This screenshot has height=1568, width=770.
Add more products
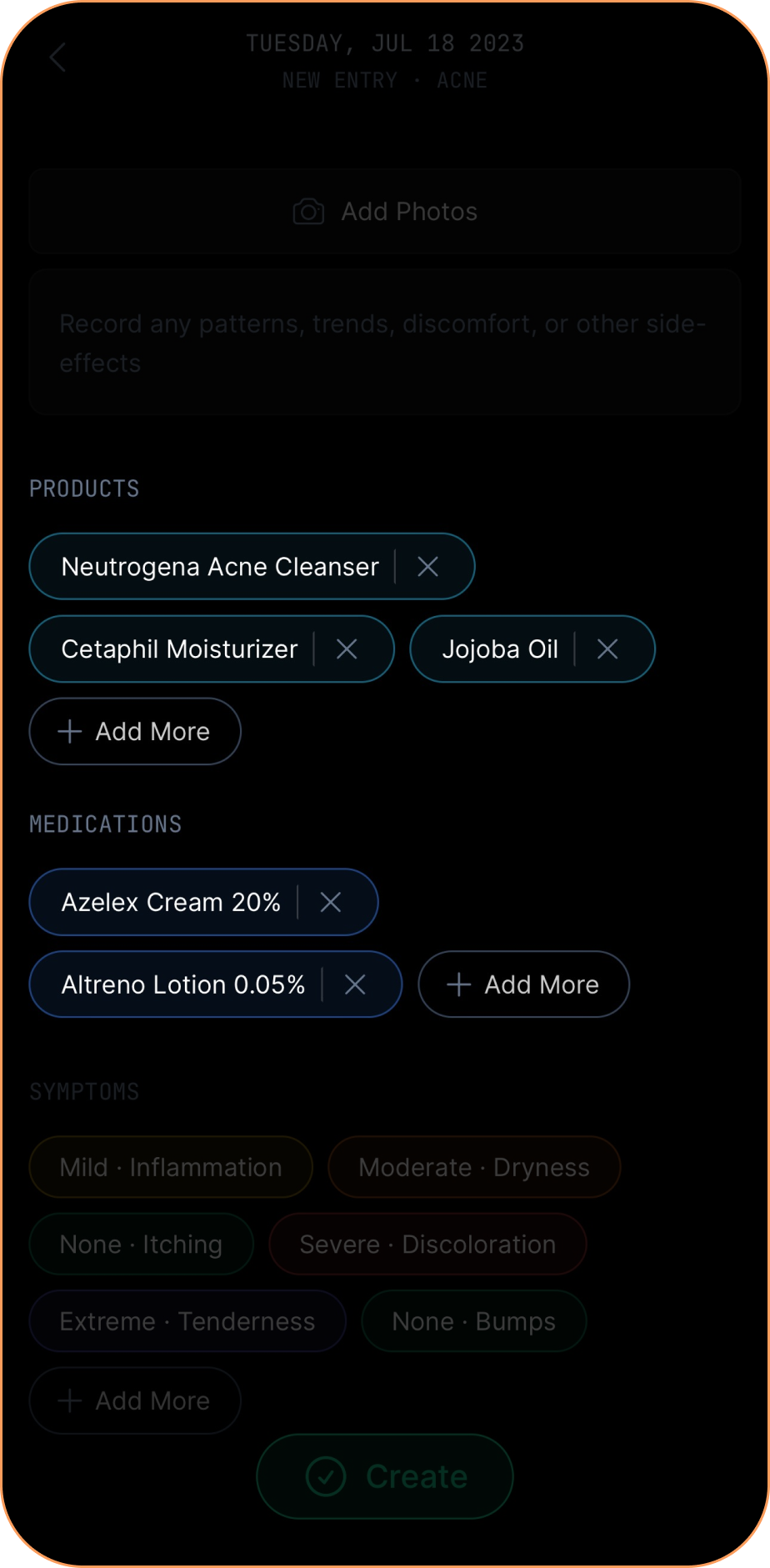click(x=135, y=731)
